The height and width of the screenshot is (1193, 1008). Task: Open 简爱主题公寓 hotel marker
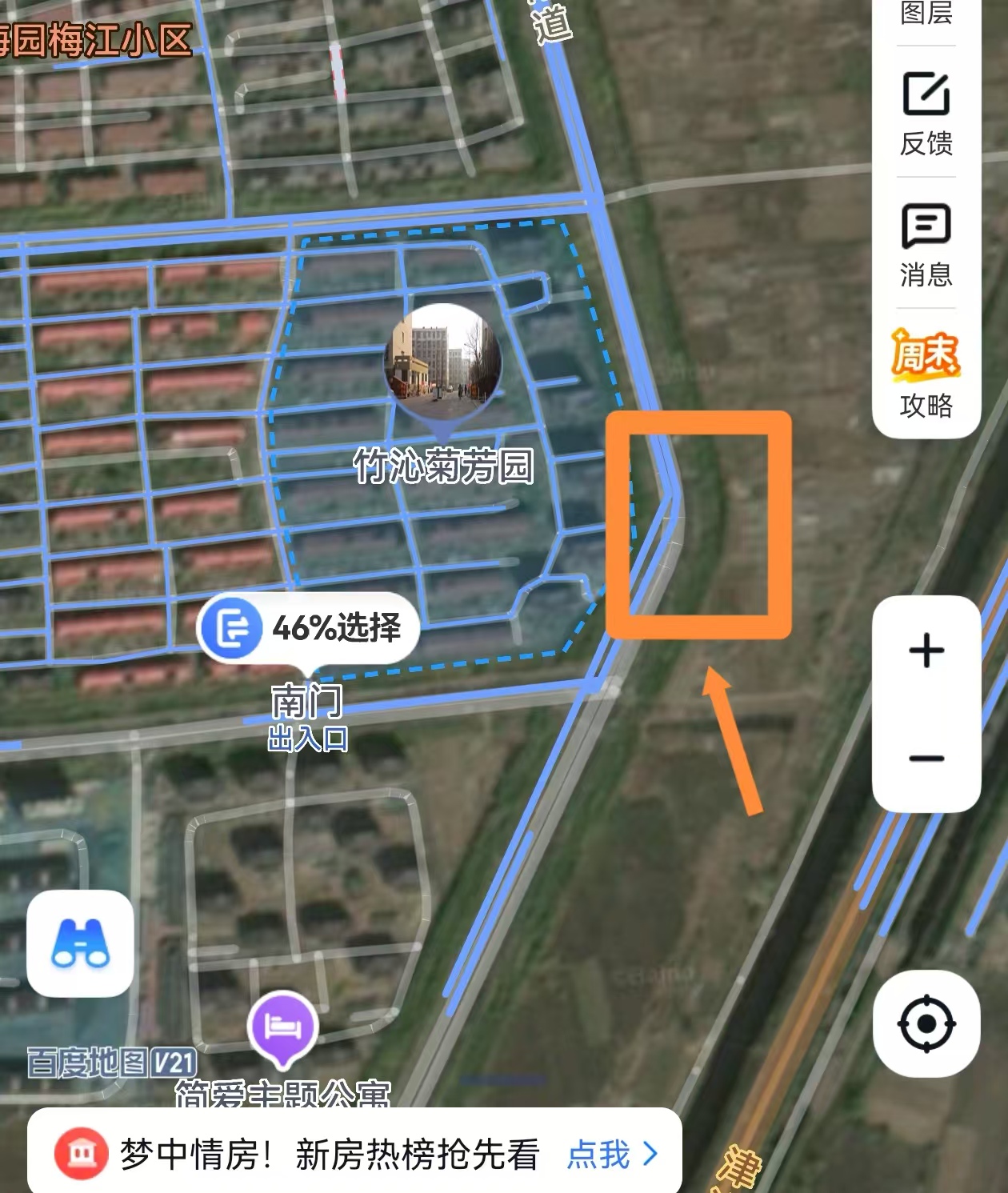tap(282, 1027)
